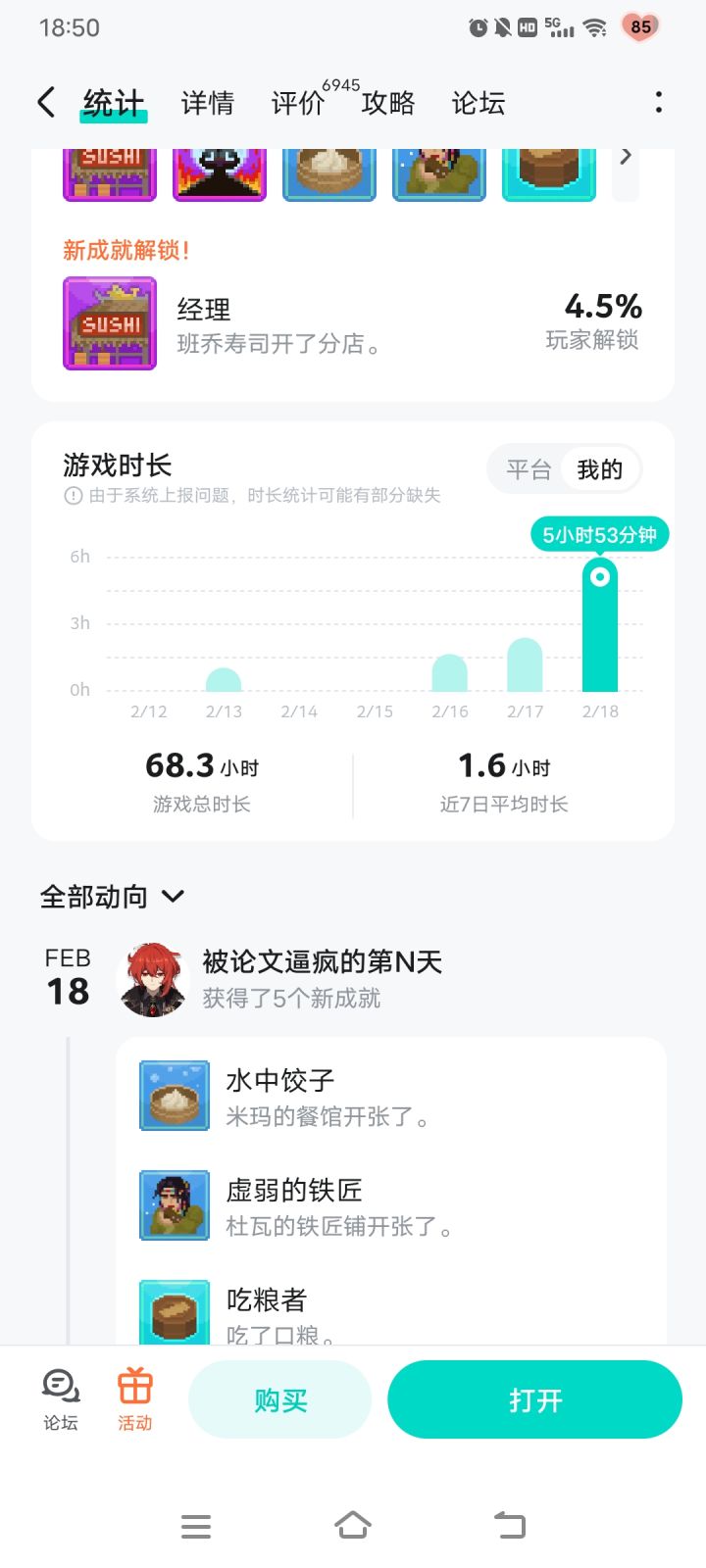The width and height of the screenshot is (706, 1568).
Task: Tap the chevron to view more achievements
Action: pyautogui.click(x=625, y=156)
